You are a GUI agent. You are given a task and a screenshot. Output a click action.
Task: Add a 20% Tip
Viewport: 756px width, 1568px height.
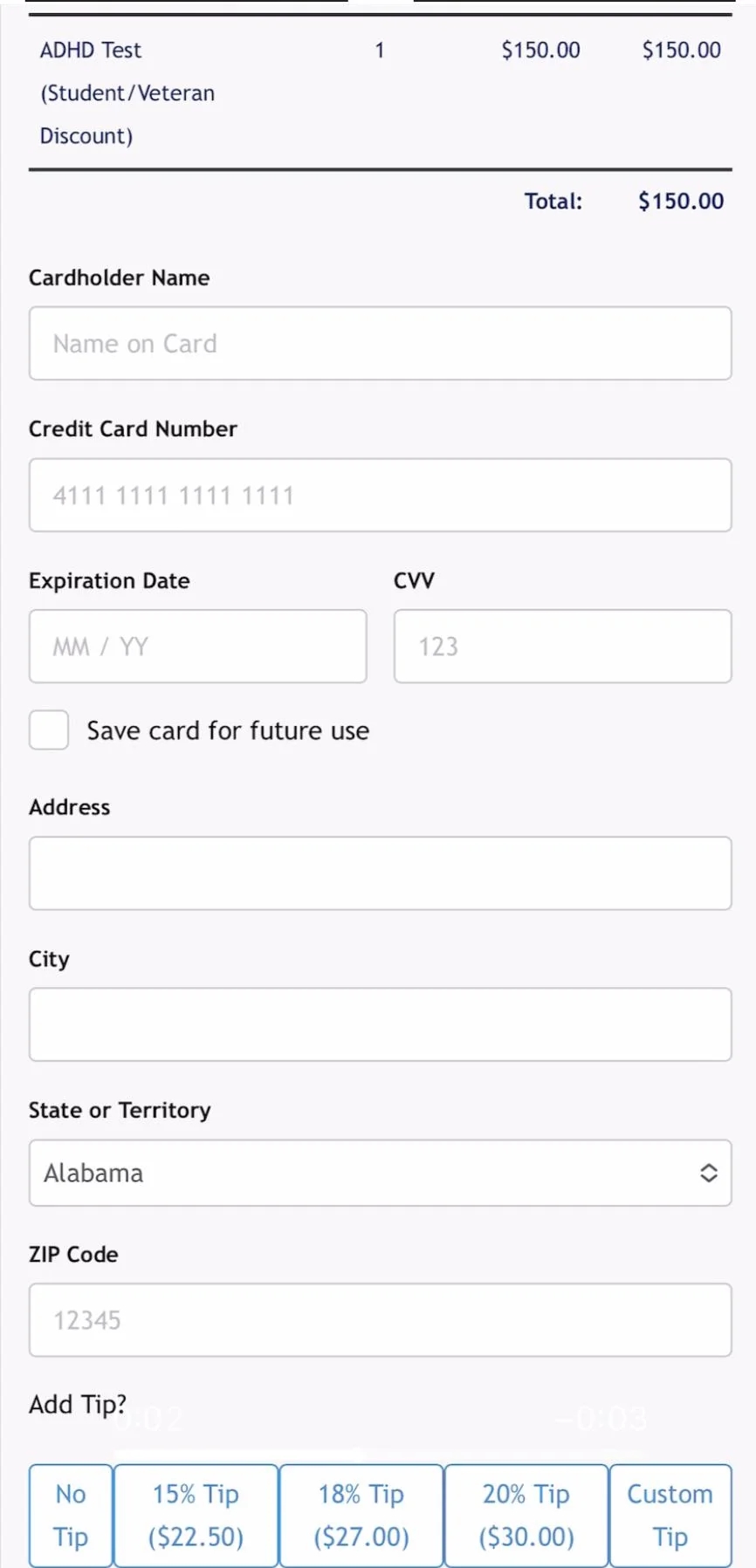pyautogui.click(x=526, y=1515)
